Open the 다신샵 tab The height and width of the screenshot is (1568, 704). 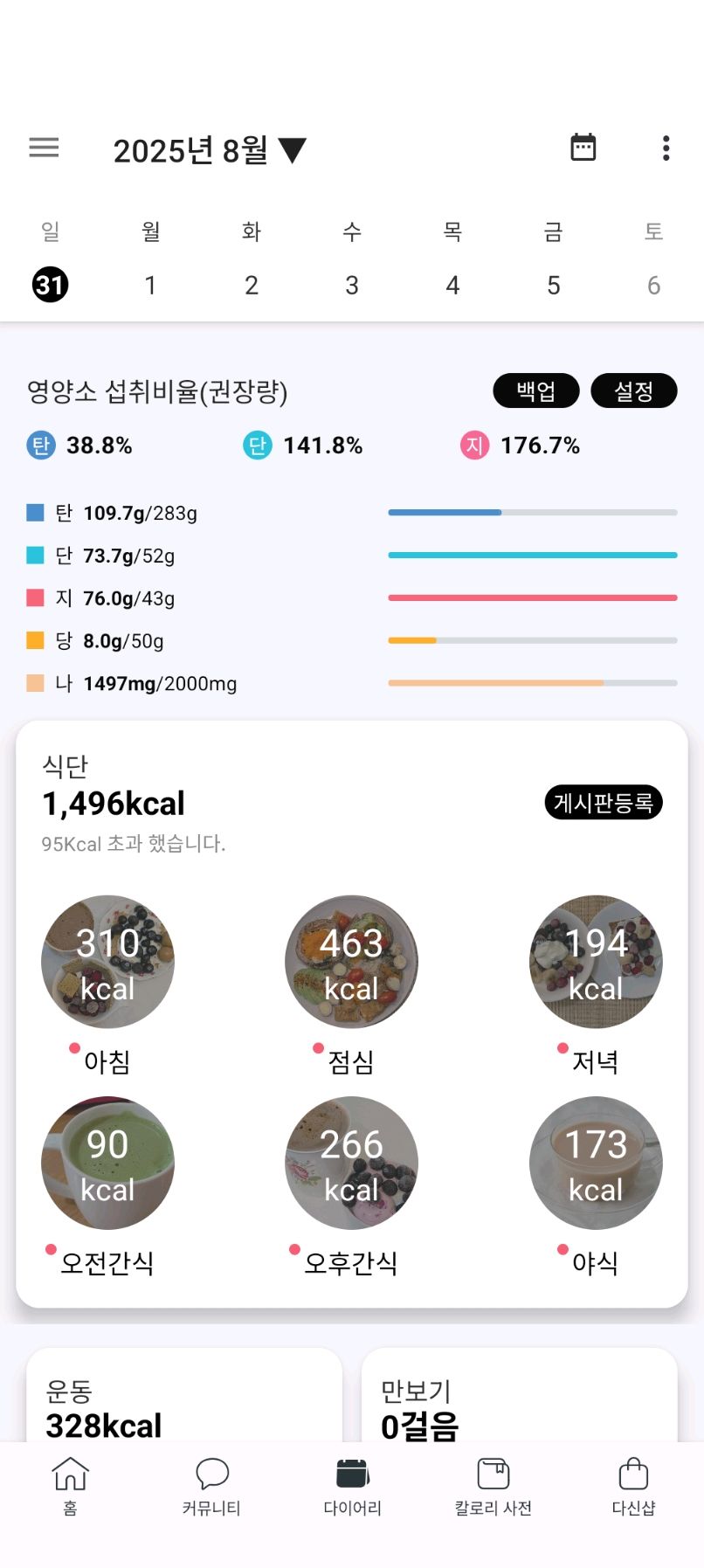(633, 1486)
